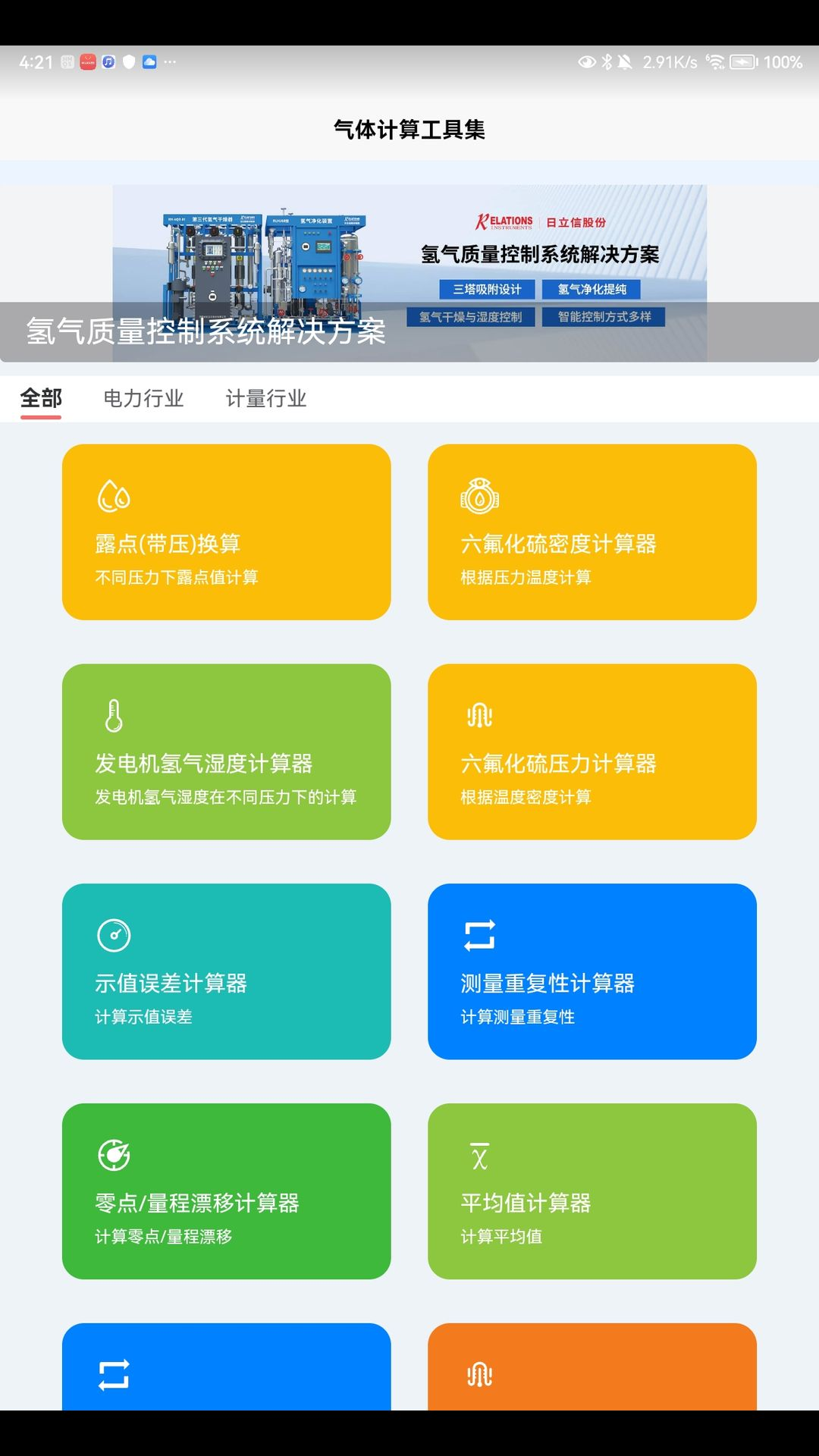Switch to the 电力行业 tab
Viewport: 819px width, 1456px height.
pos(143,398)
